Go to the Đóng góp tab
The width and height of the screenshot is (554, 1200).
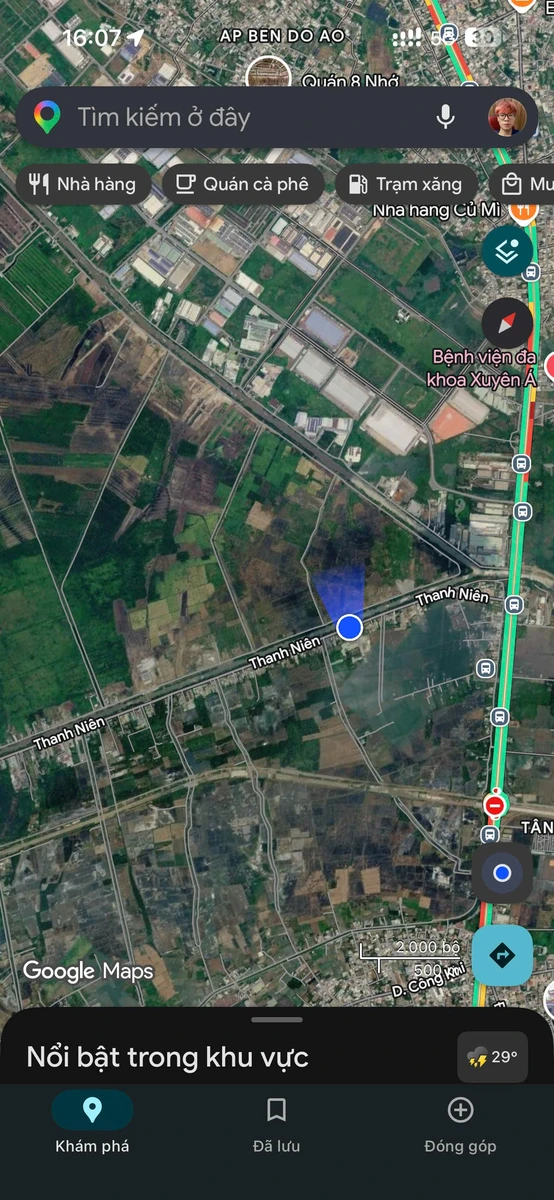(x=460, y=1124)
